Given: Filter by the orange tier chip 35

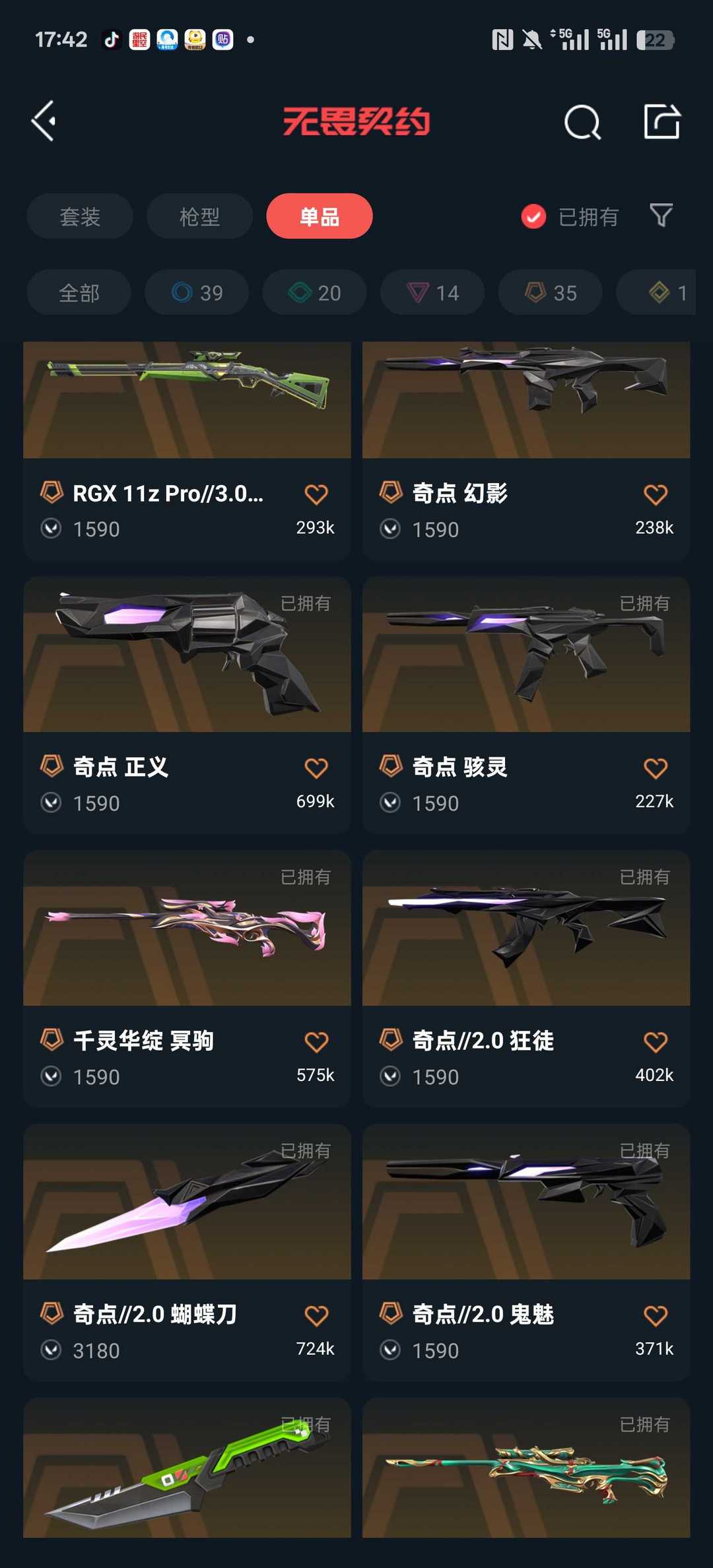Looking at the screenshot, I should point(551,292).
